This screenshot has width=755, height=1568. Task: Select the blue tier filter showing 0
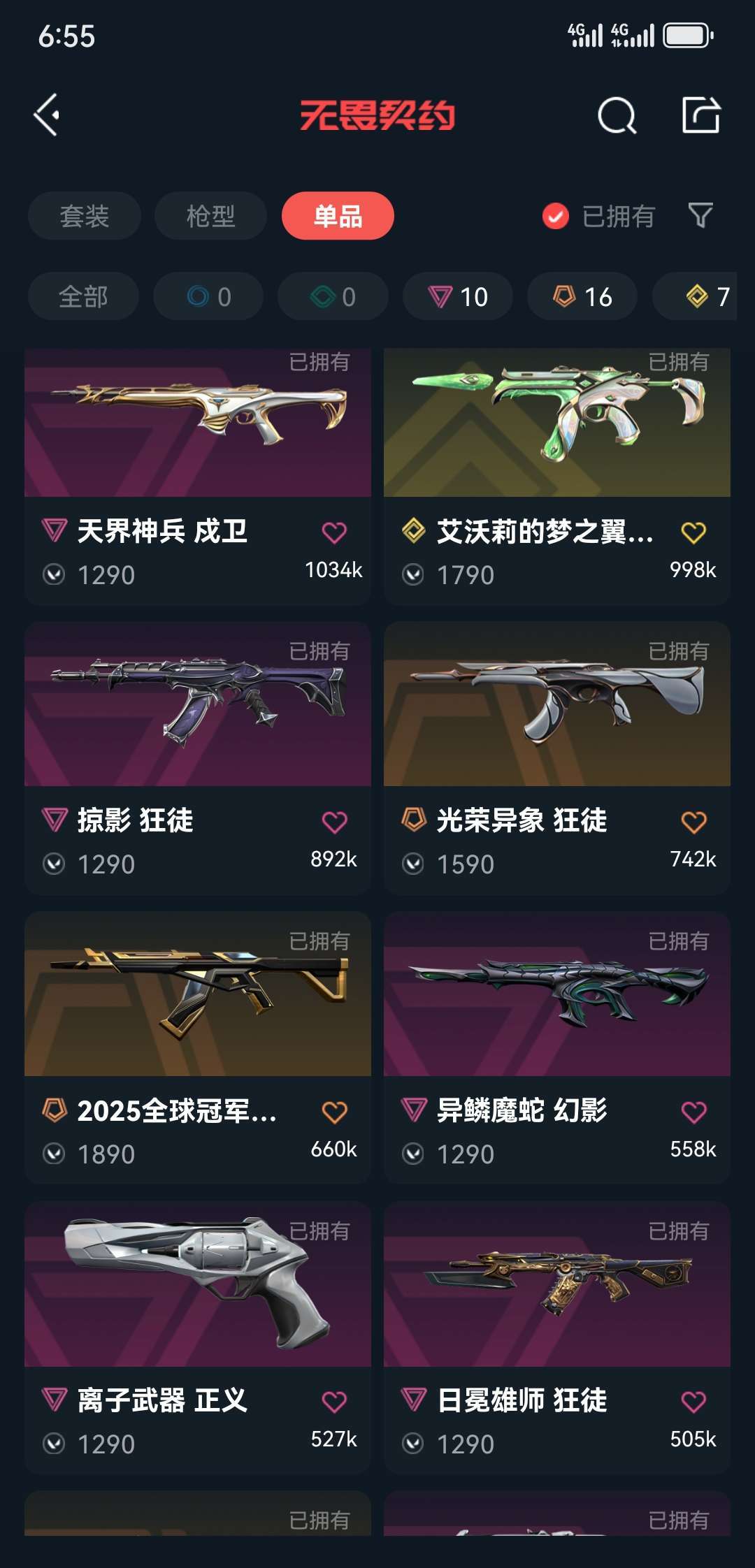pos(208,296)
